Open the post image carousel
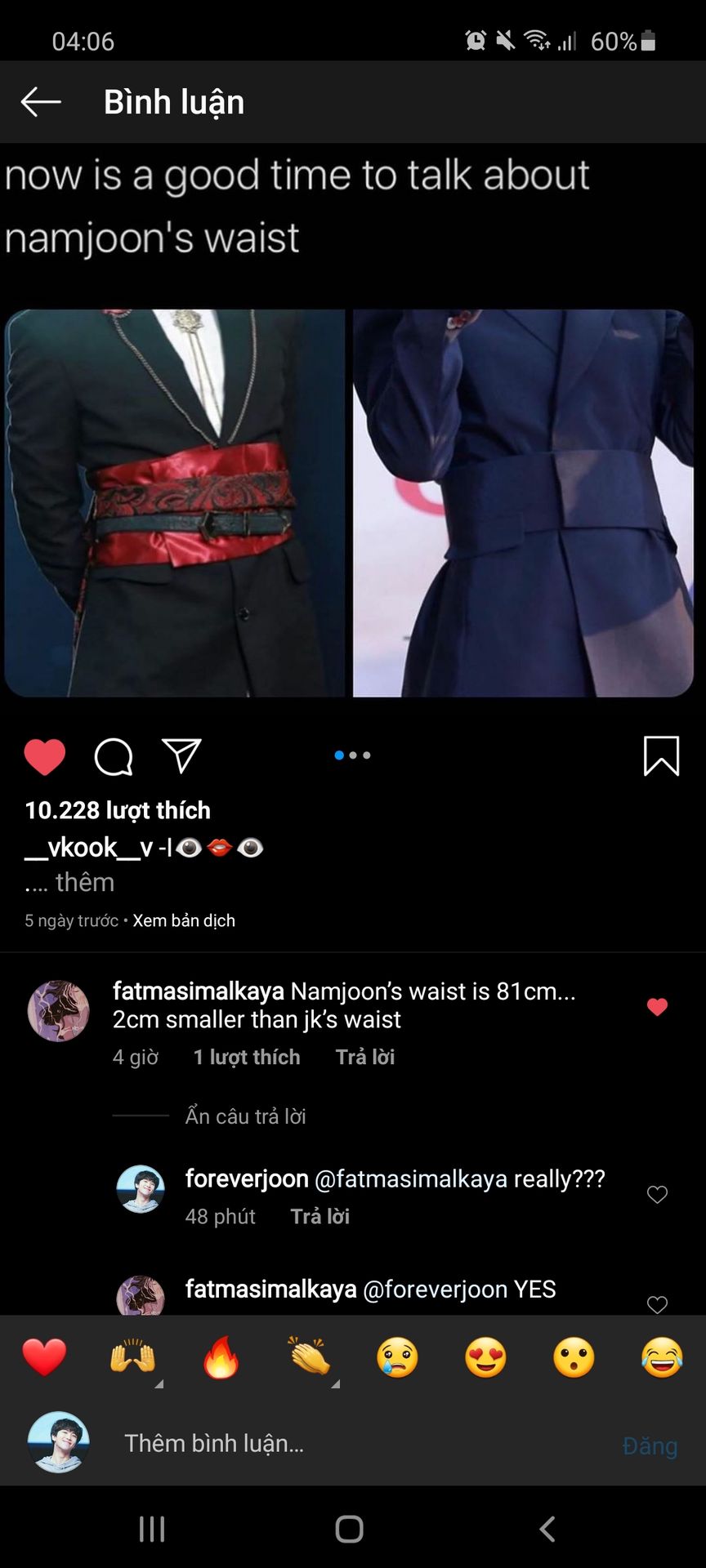The width and height of the screenshot is (706, 1568). [349, 502]
